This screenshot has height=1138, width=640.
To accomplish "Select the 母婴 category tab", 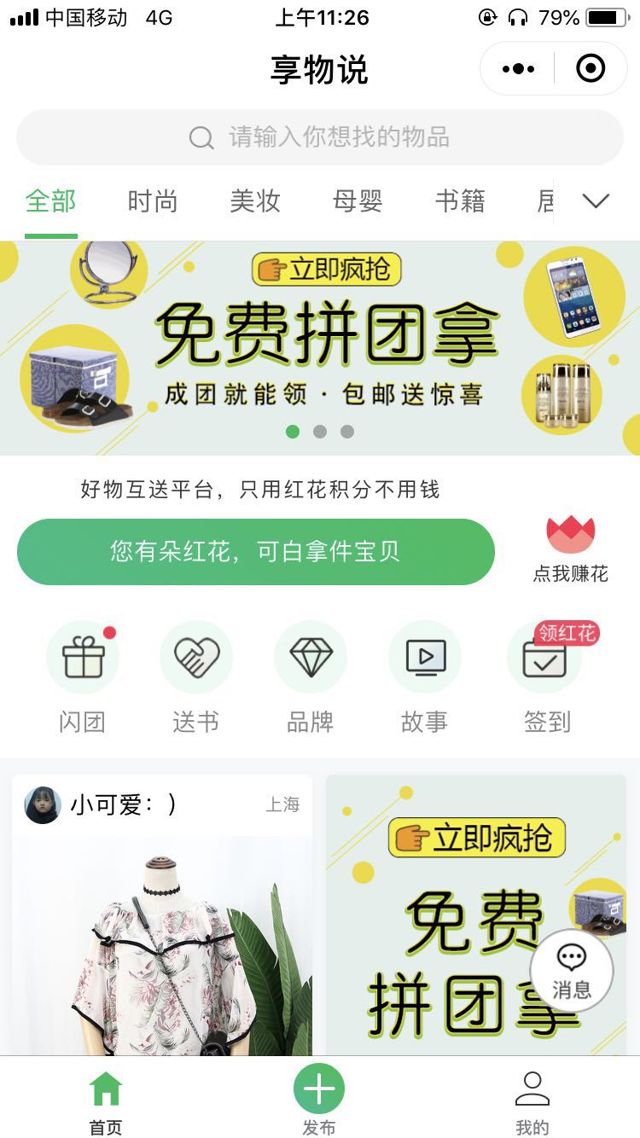I will coord(357,201).
